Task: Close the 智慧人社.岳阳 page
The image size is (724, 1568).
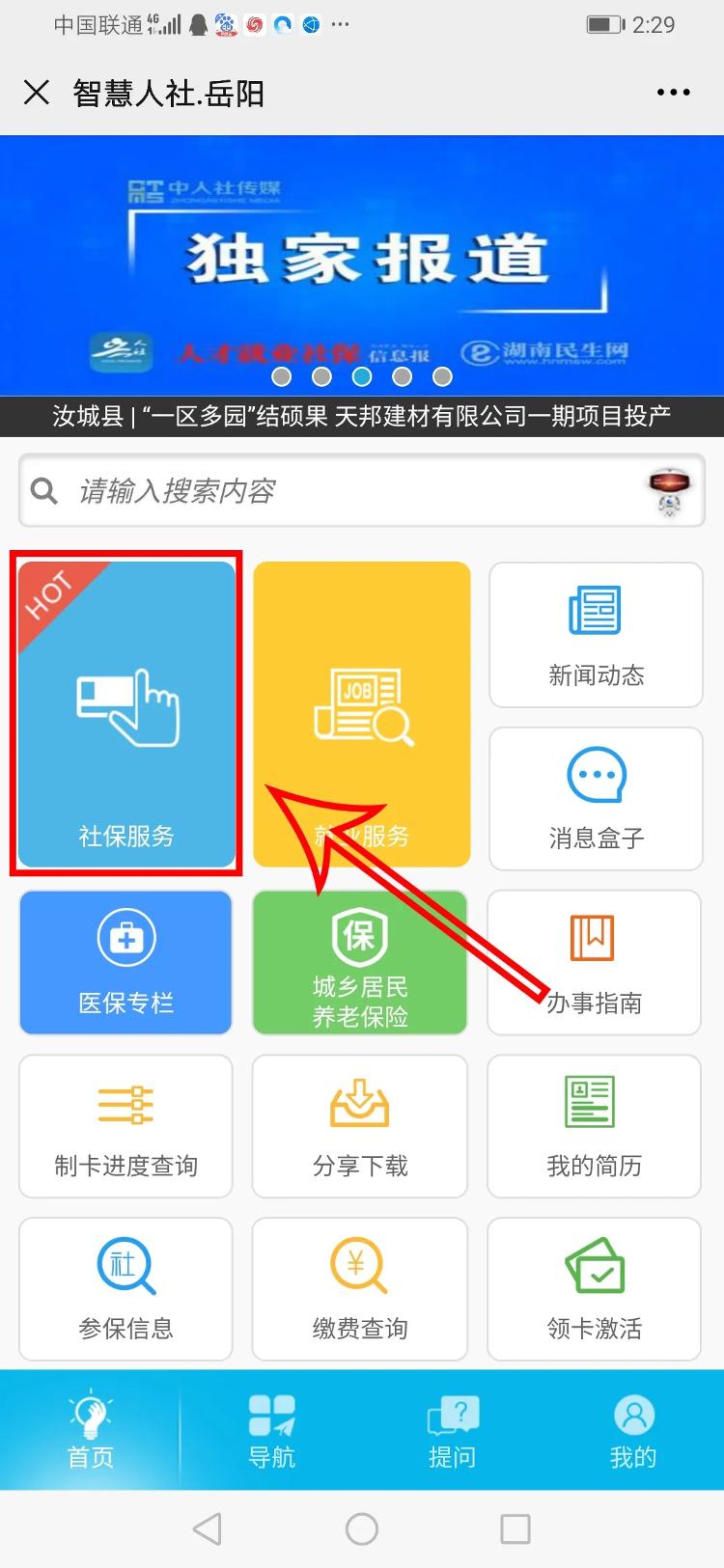Action: (37, 93)
